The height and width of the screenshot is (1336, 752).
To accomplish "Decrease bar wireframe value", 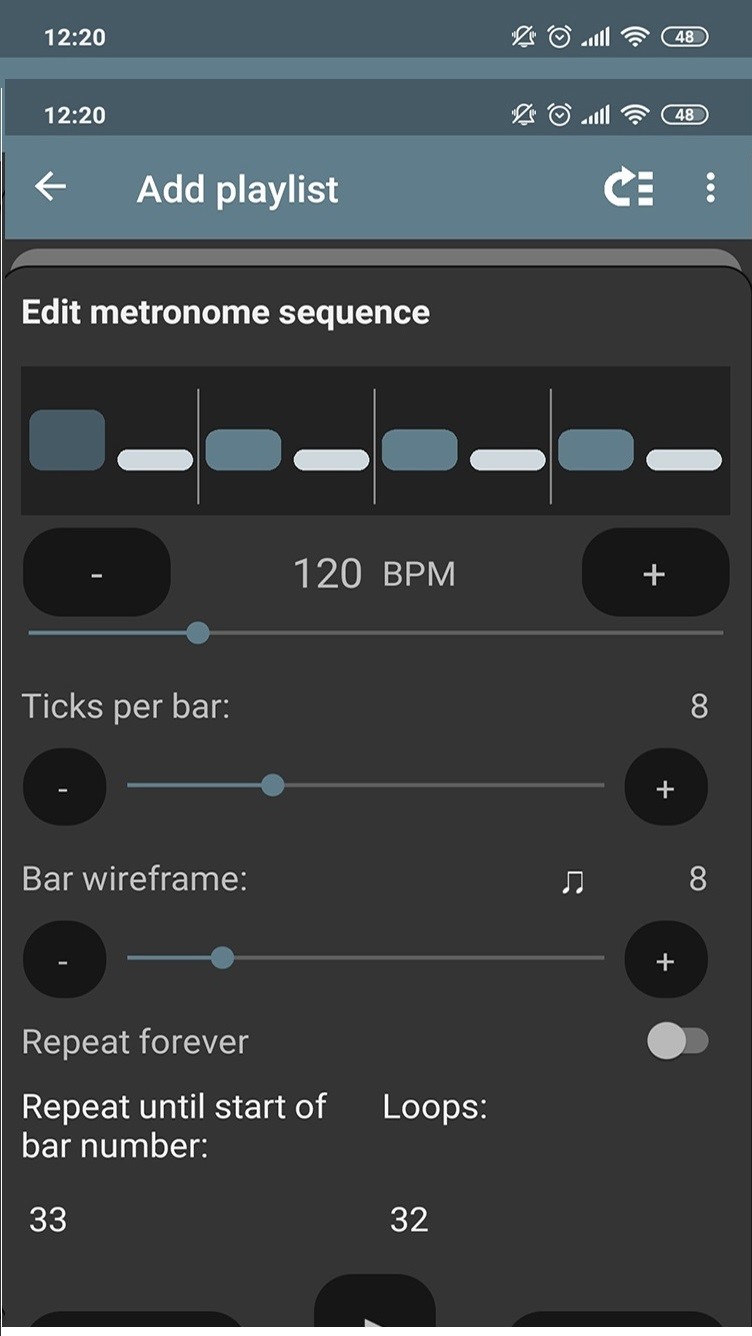I will (64, 961).
